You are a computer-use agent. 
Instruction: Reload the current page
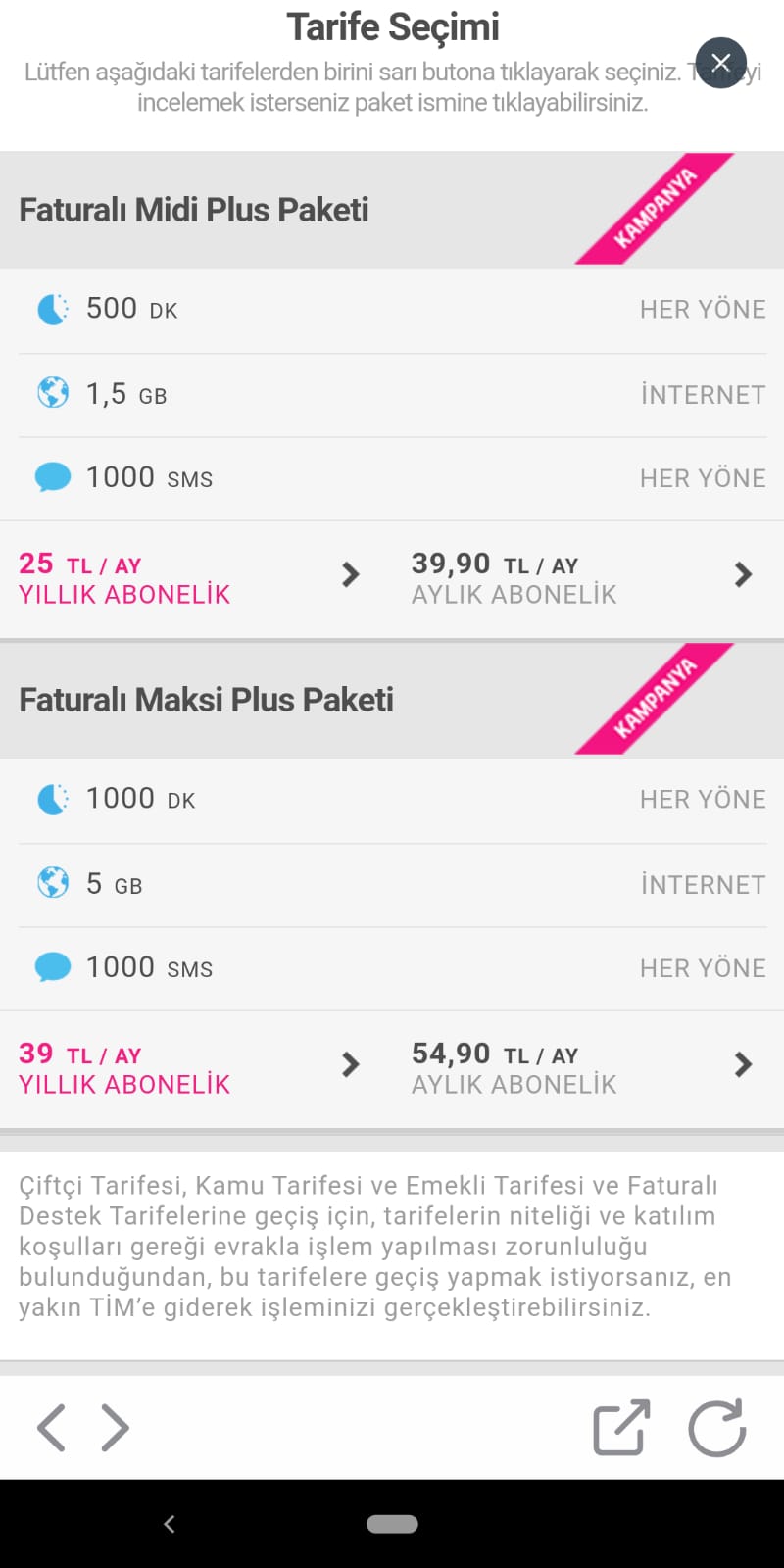tap(717, 1428)
